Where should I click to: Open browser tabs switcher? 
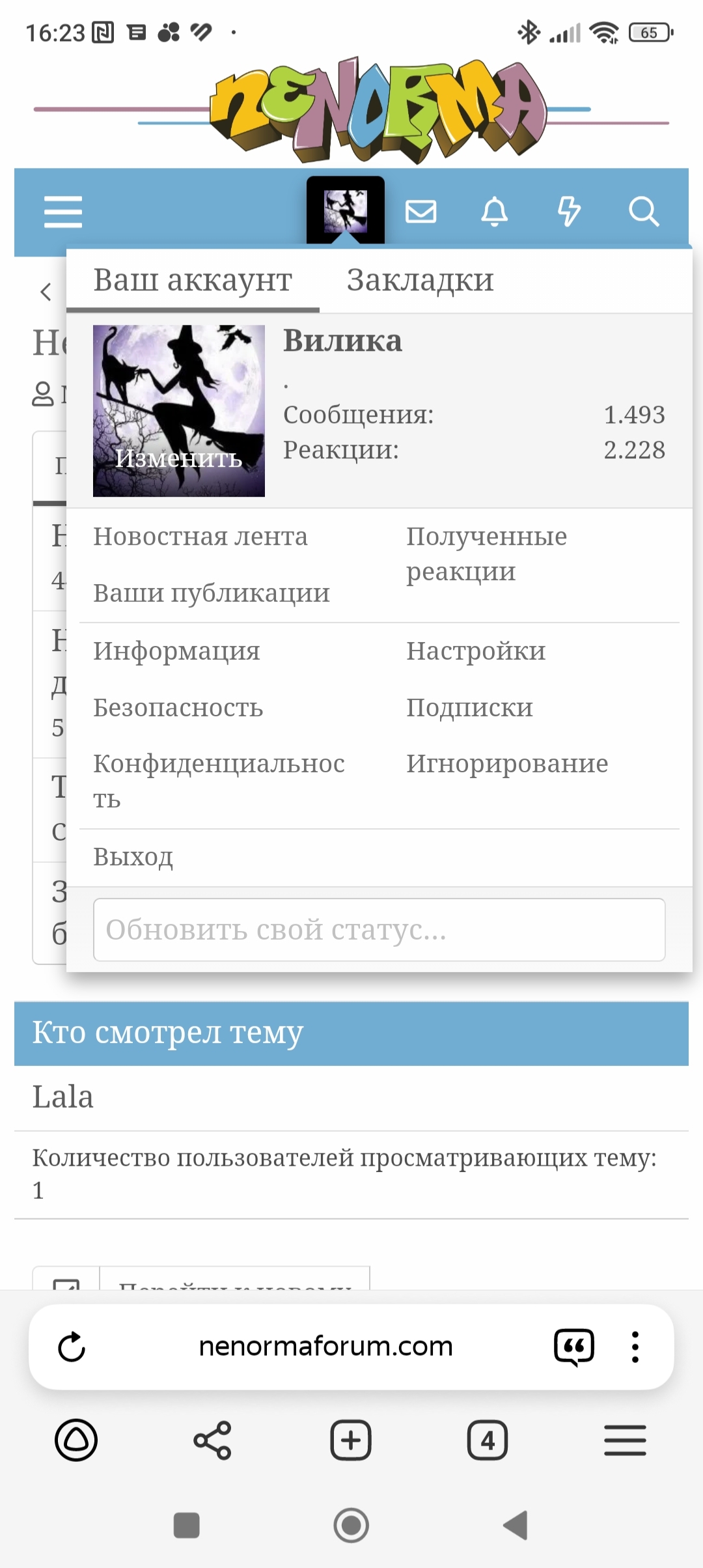tap(488, 1440)
